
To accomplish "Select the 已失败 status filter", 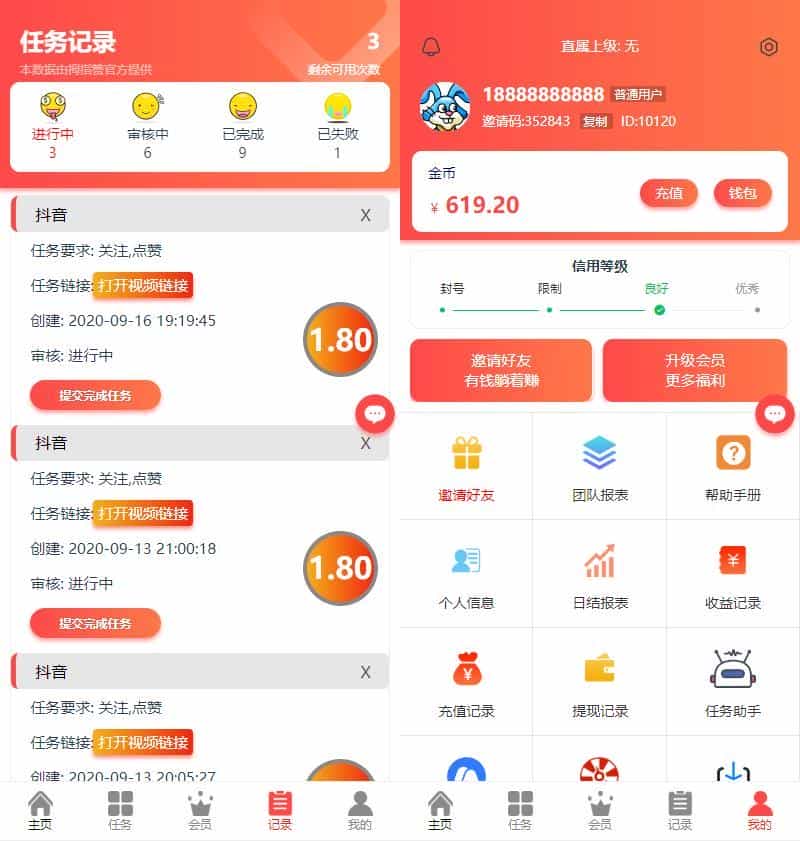I will tap(337, 125).
